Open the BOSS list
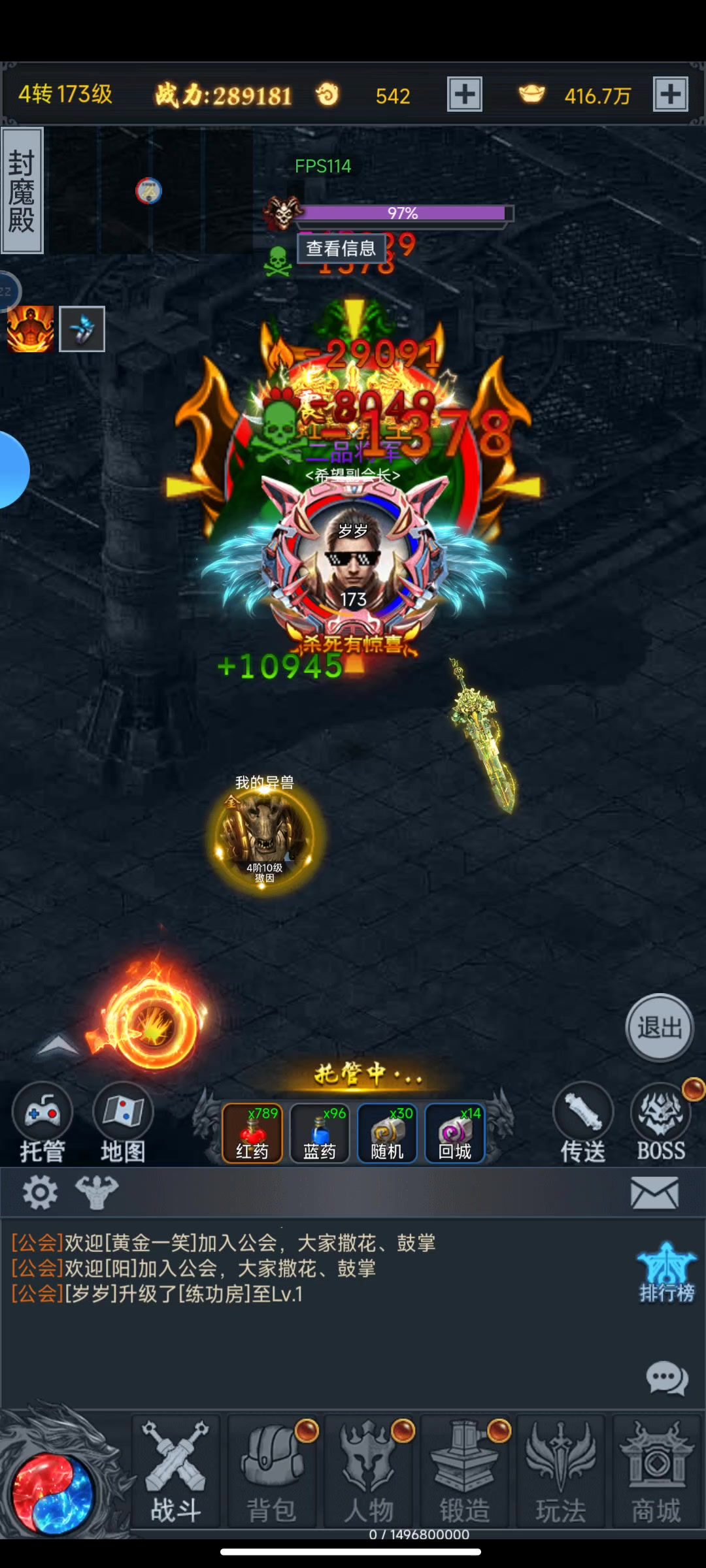 [660, 1123]
